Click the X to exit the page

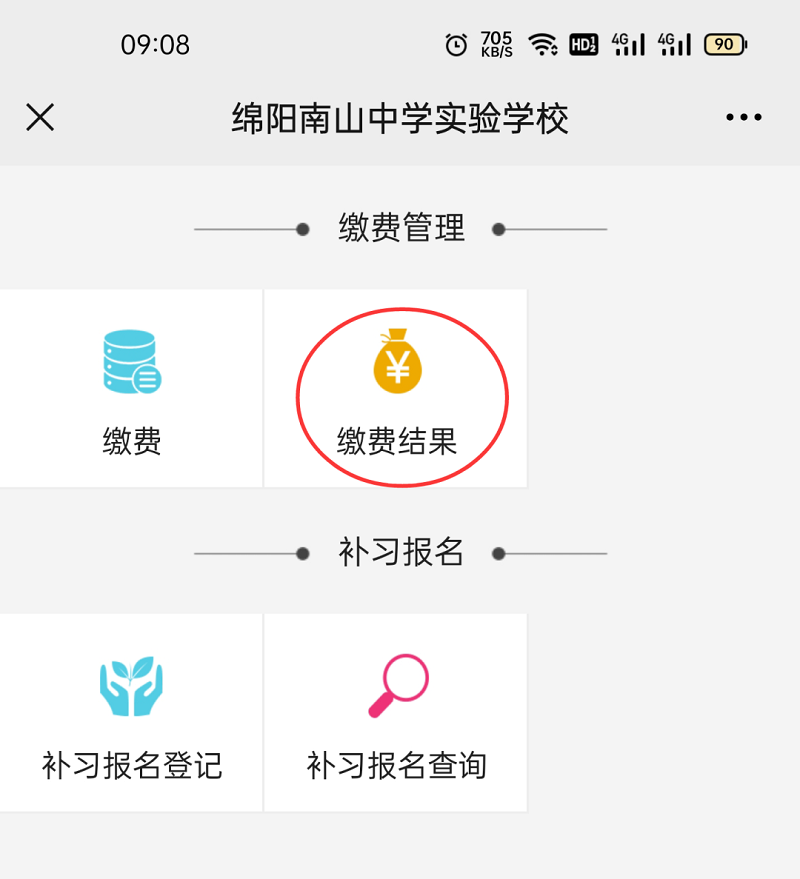click(40, 117)
